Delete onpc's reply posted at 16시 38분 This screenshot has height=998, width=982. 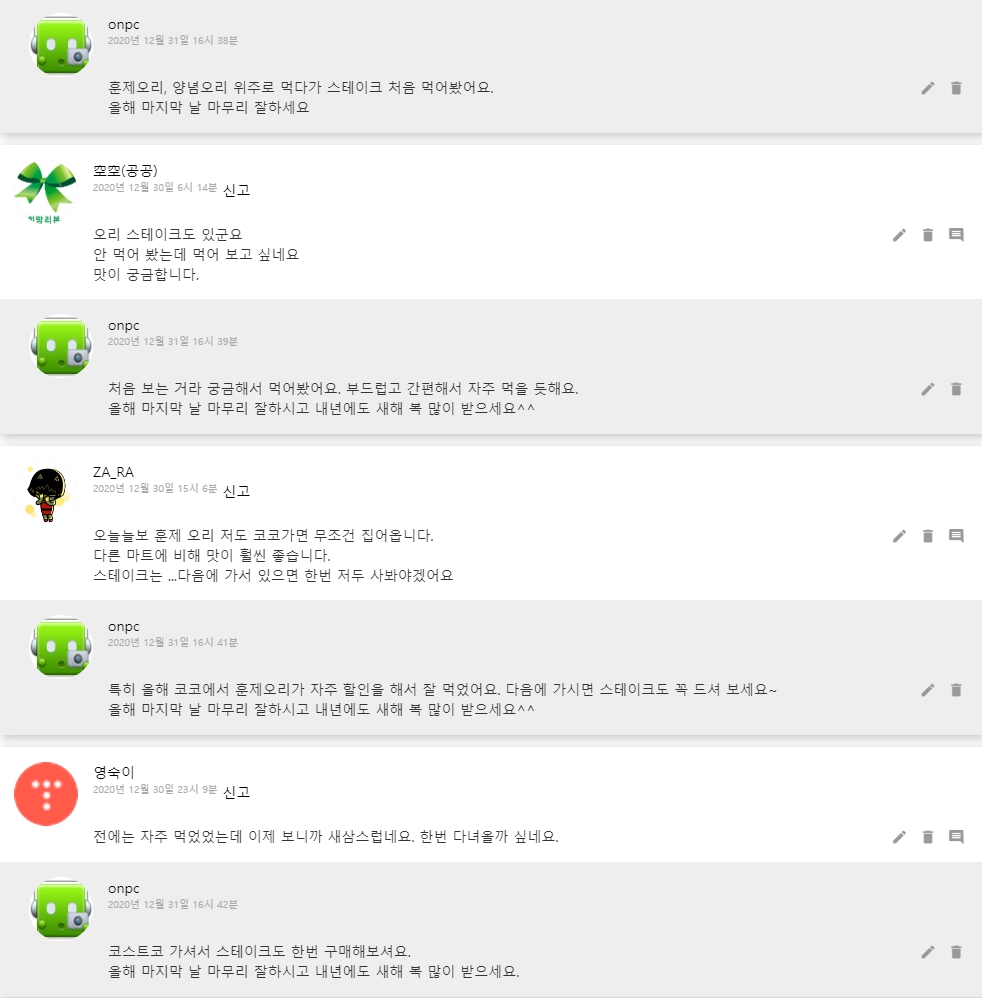click(956, 88)
